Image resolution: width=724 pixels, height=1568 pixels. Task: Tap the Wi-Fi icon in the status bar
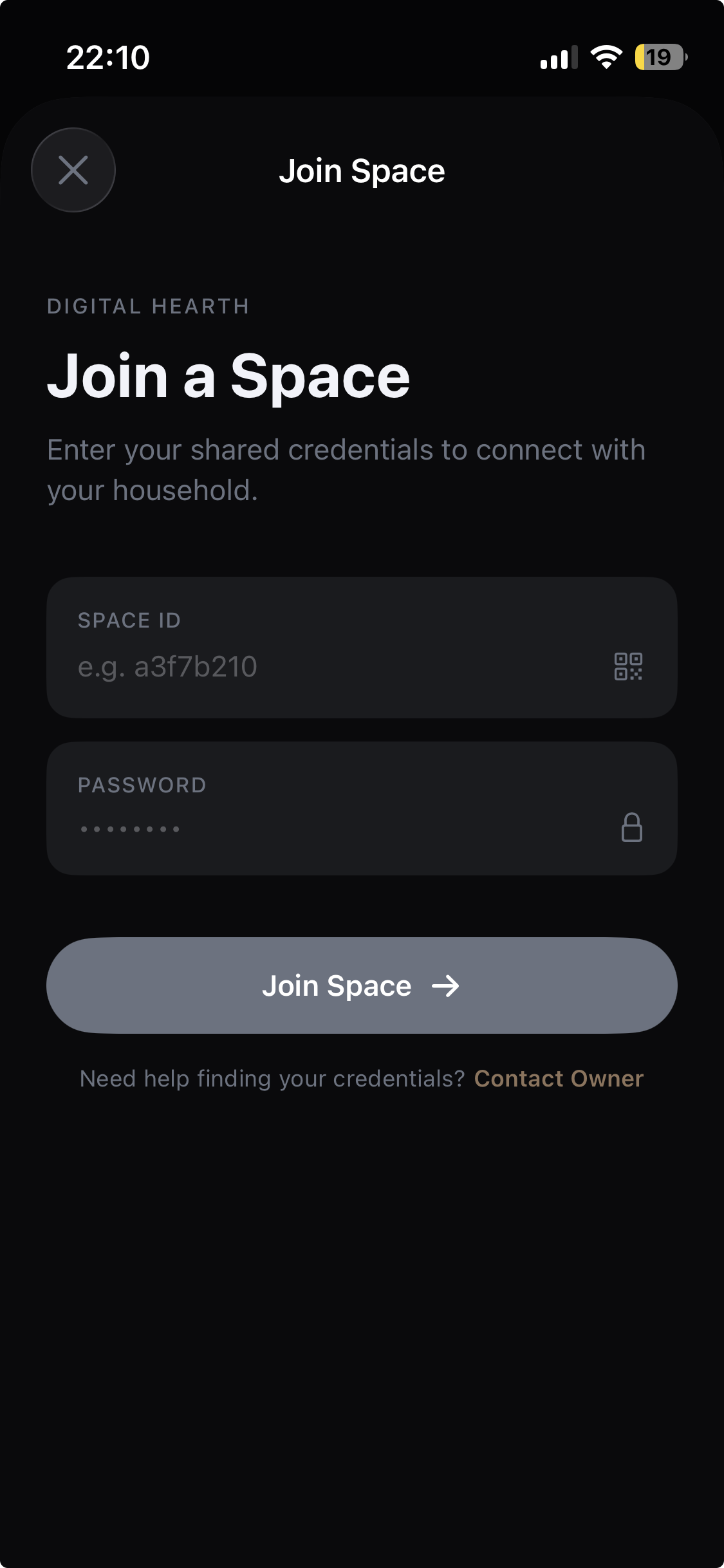(x=606, y=57)
